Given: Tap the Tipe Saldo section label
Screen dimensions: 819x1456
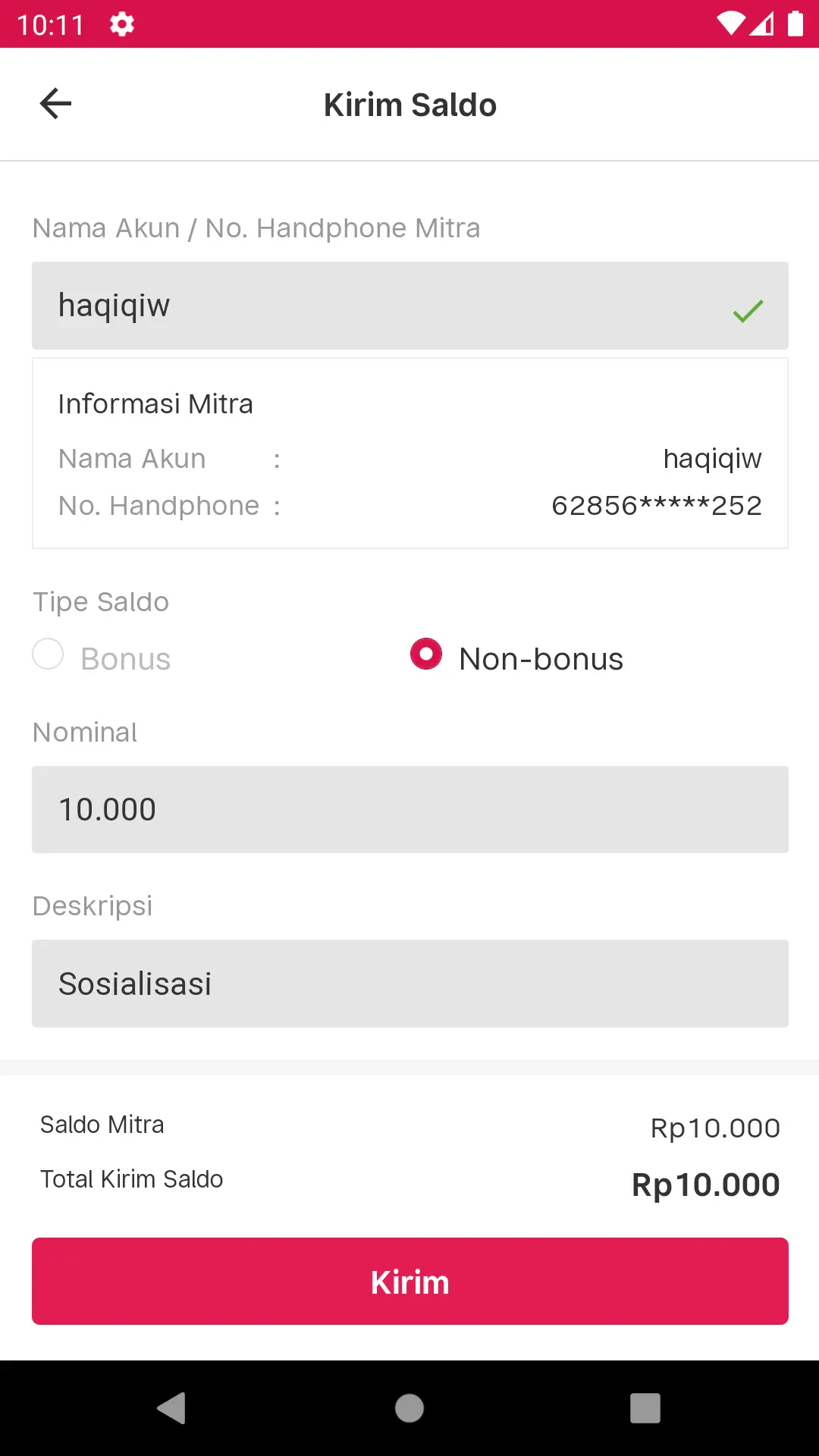Looking at the screenshot, I should click(100, 601).
